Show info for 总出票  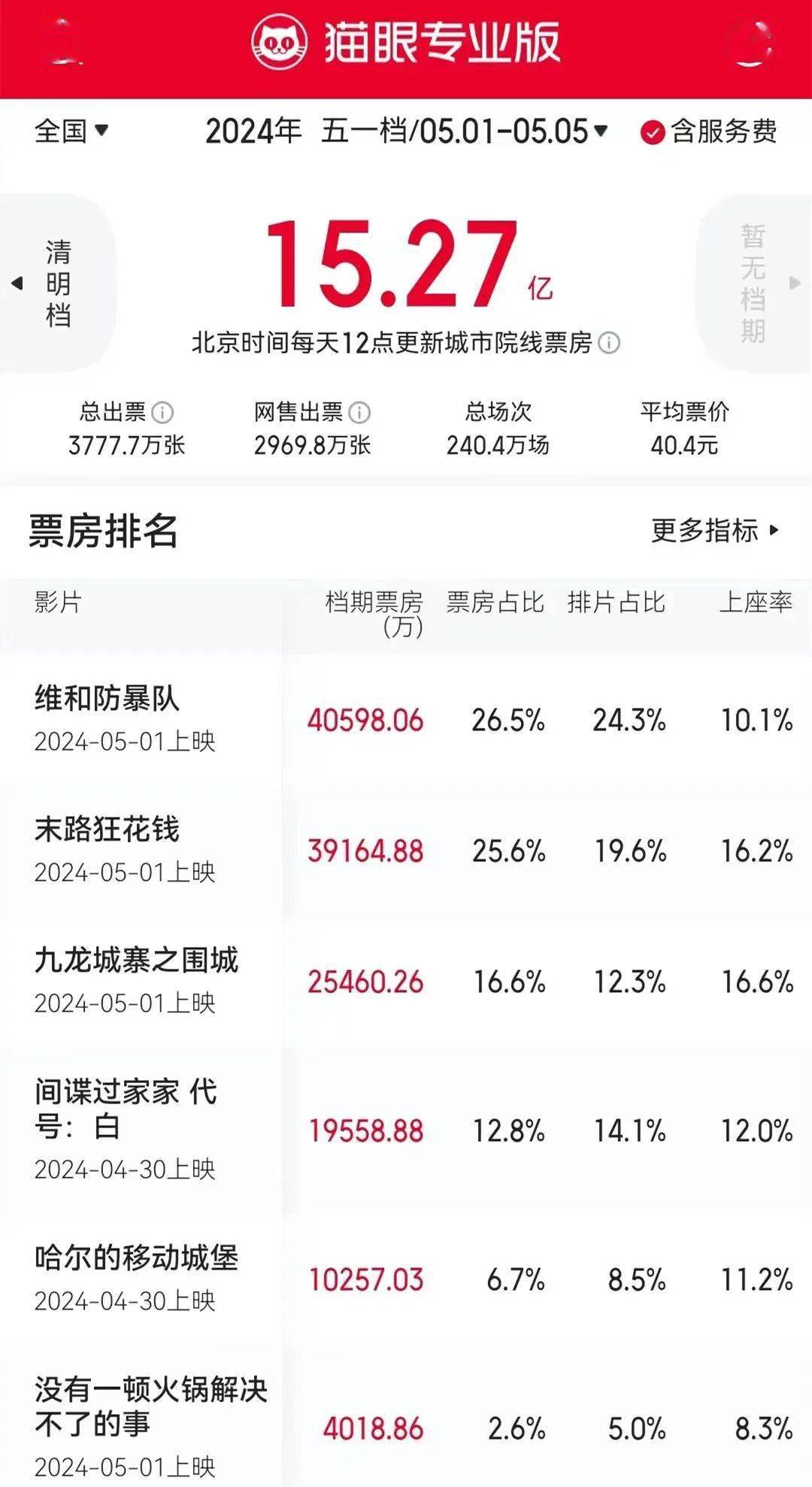(162, 412)
